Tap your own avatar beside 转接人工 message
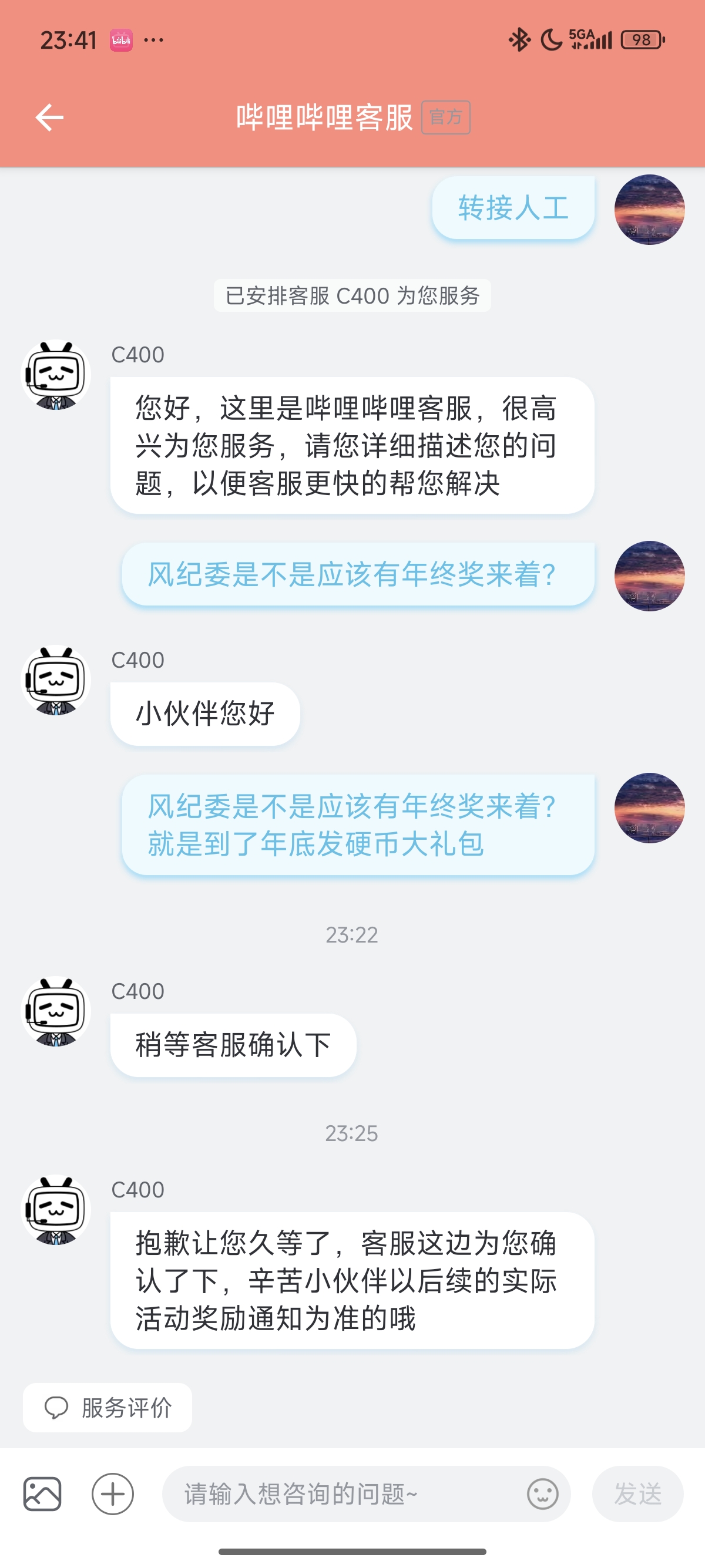705x1568 pixels. tap(650, 210)
